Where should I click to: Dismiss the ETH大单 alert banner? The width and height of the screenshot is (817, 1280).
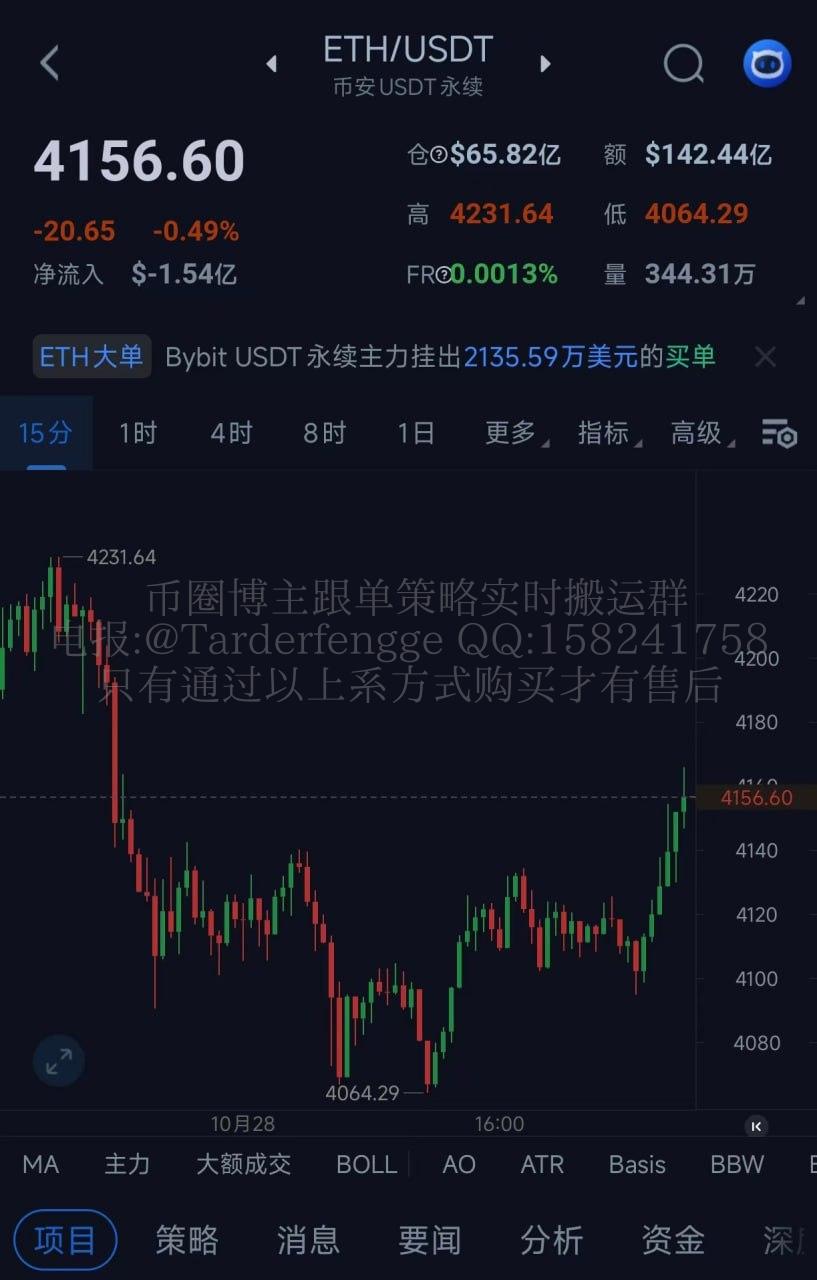[x=765, y=357]
